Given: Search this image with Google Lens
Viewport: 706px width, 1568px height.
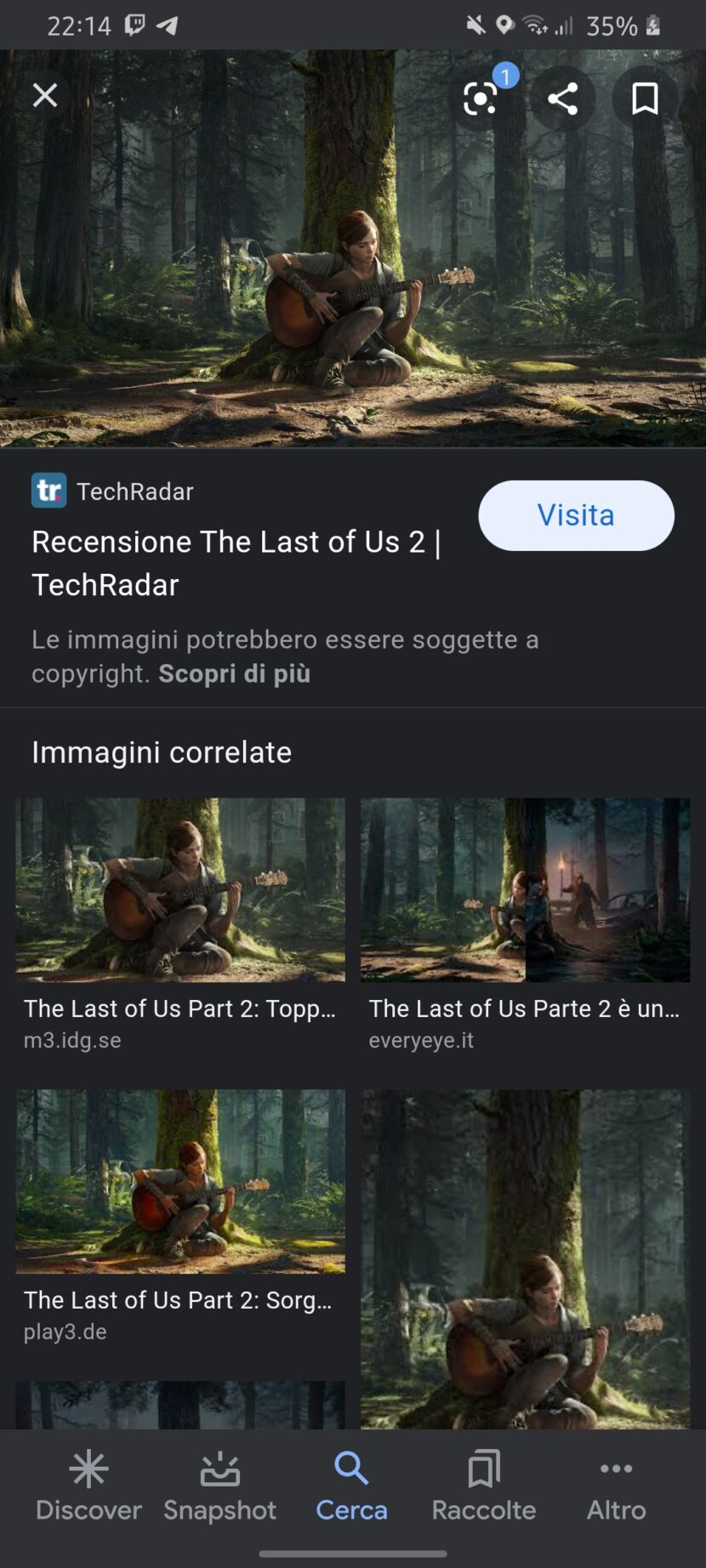Looking at the screenshot, I should (x=481, y=99).
